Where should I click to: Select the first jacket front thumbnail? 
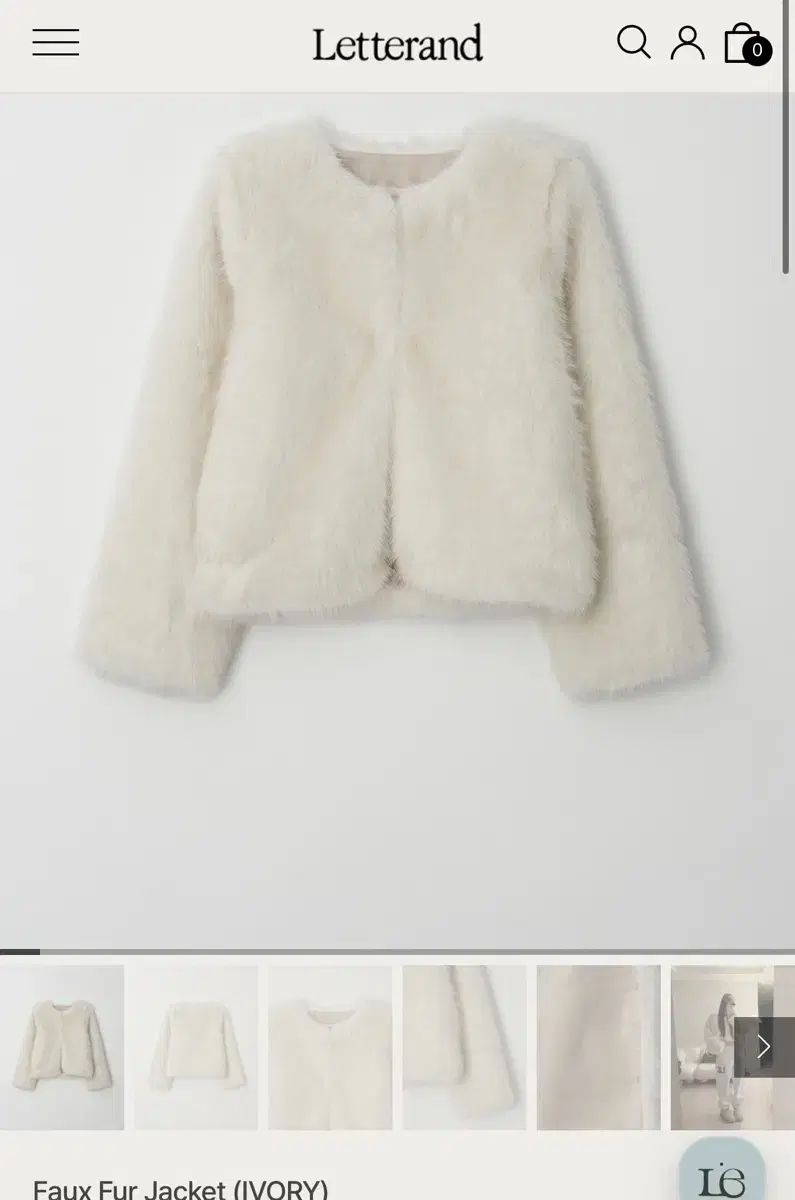[x=62, y=1047]
